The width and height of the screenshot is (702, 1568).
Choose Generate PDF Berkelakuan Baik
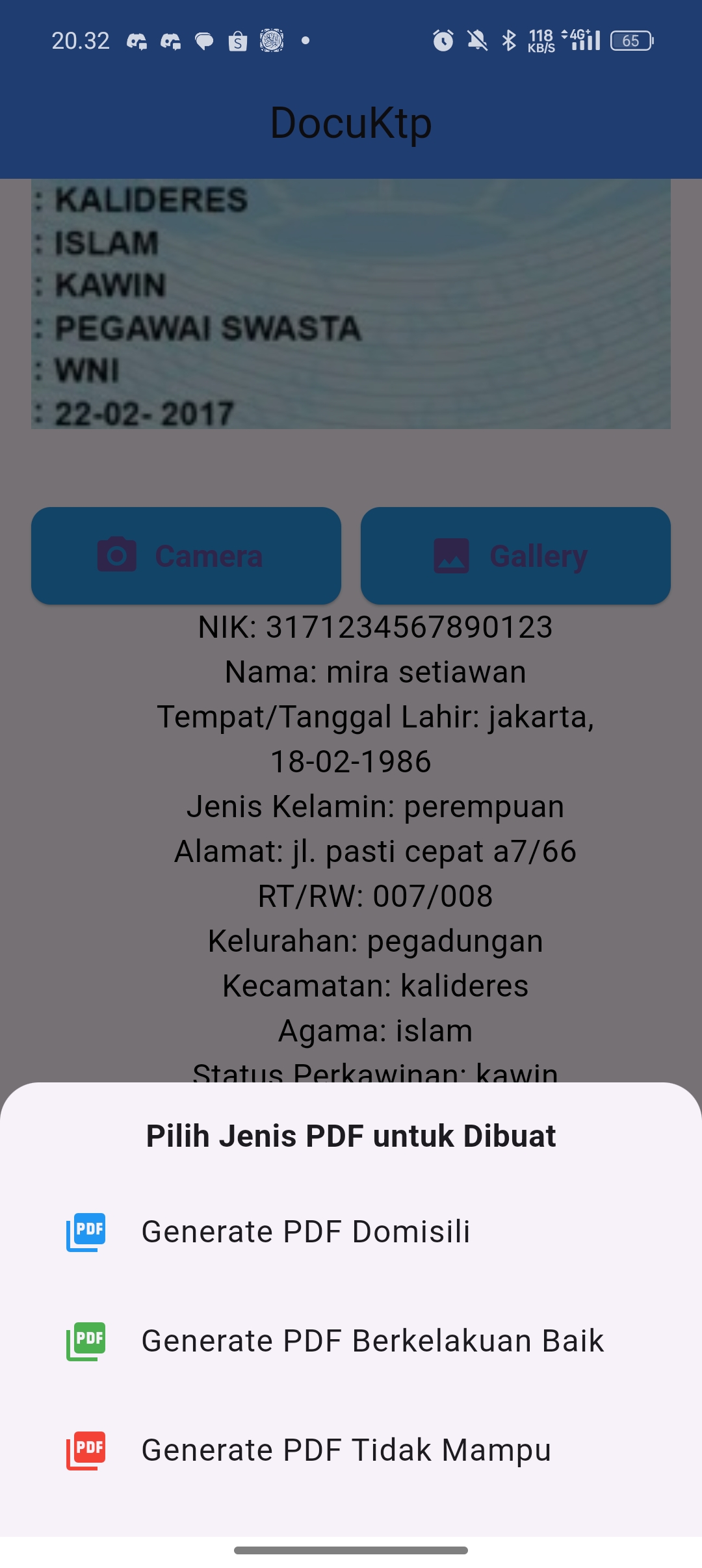pos(351,1341)
